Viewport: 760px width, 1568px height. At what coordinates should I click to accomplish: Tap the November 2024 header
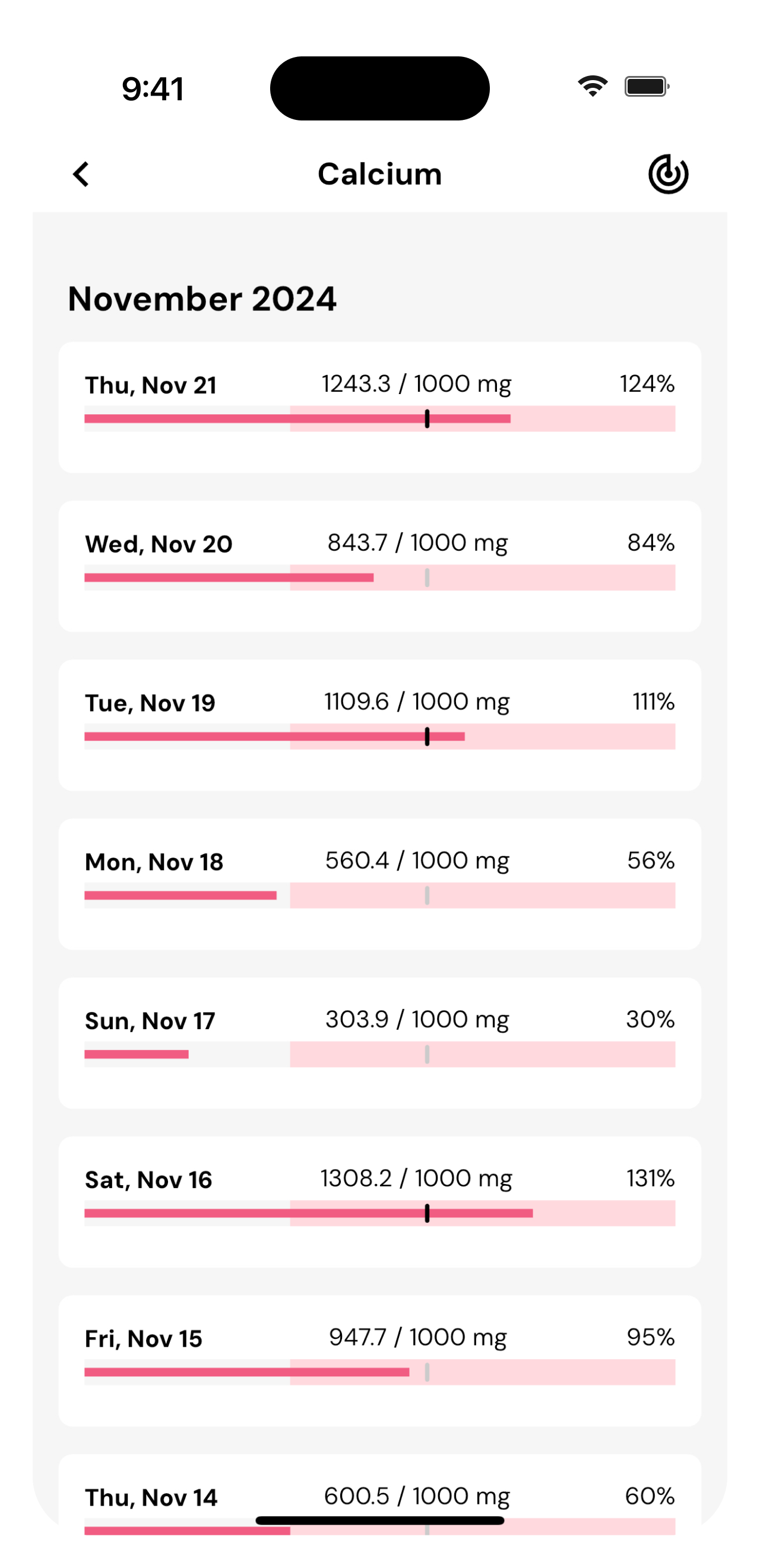[x=202, y=299]
